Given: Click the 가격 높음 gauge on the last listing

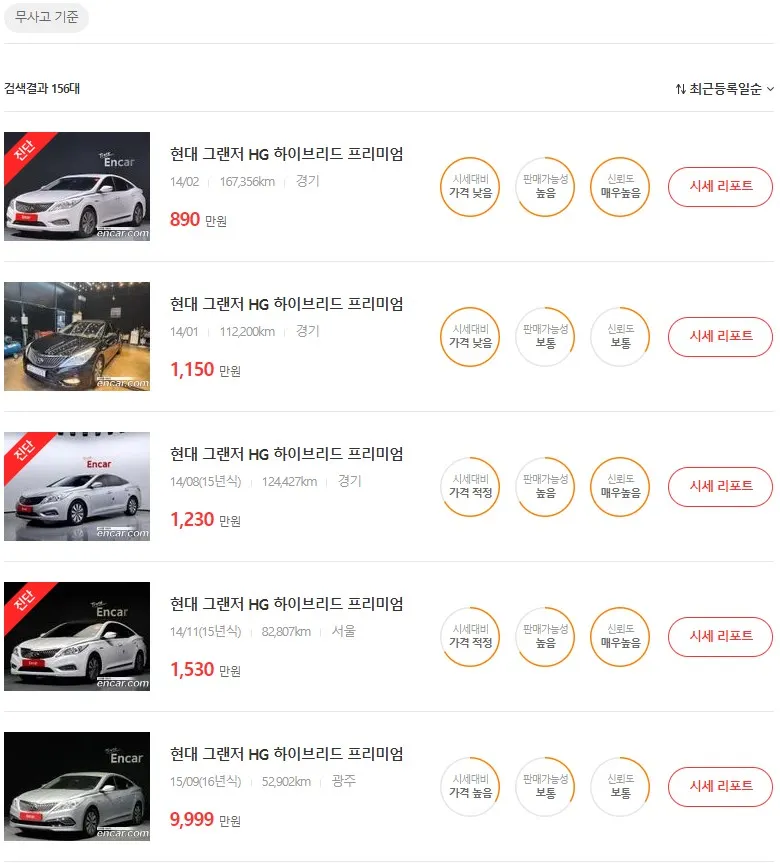Looking at the screenshot, I should click(470, 787).
